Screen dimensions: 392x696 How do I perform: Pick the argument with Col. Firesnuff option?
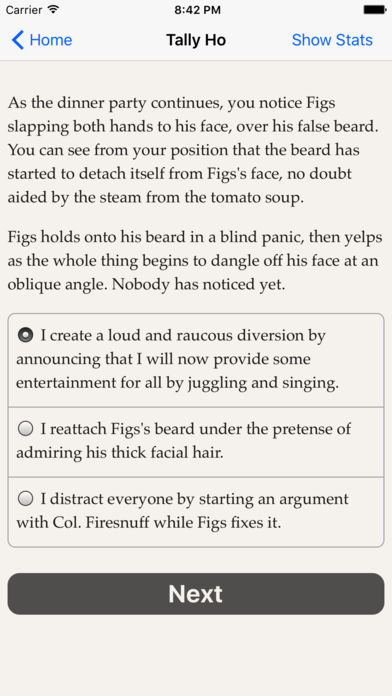click(196, 512)
